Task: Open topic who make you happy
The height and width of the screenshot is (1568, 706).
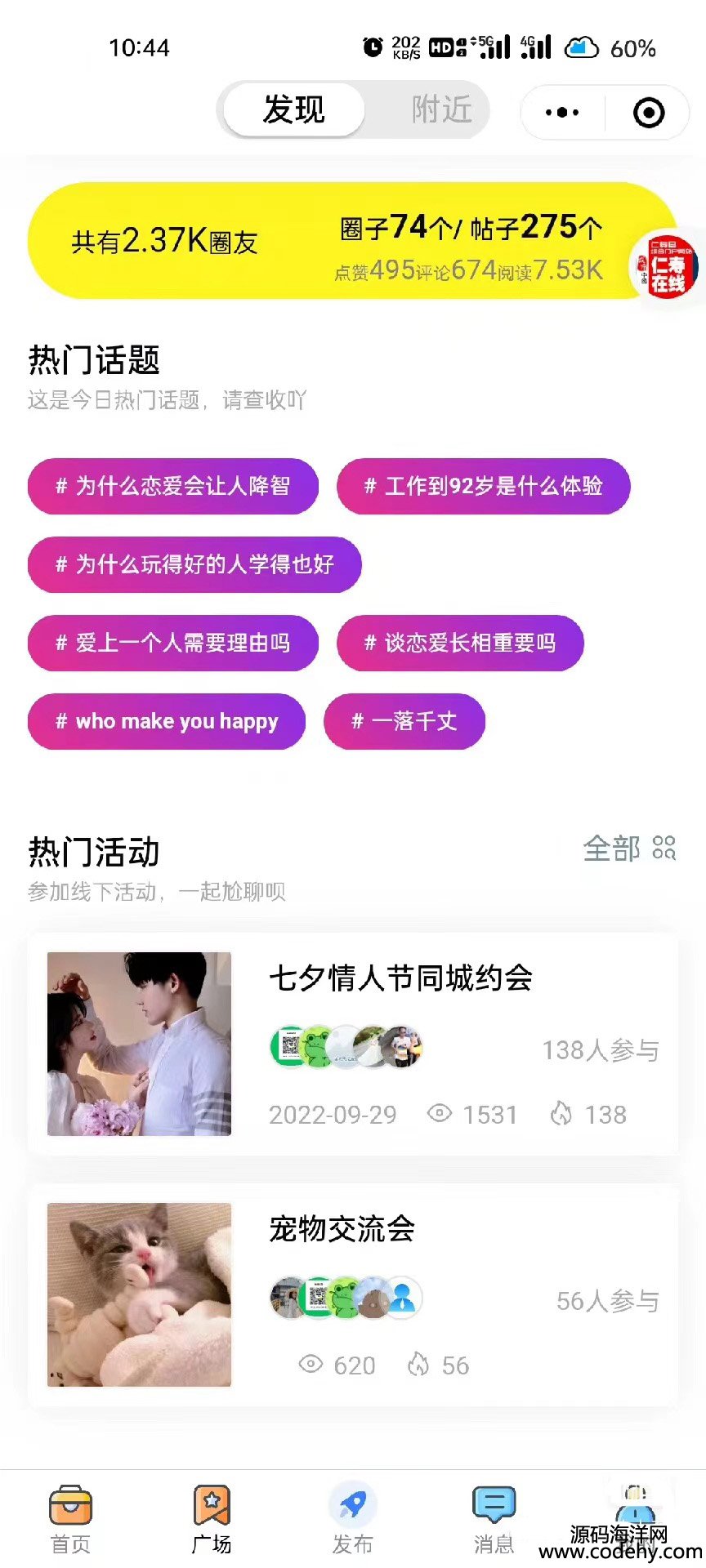Action: [167, 721]
